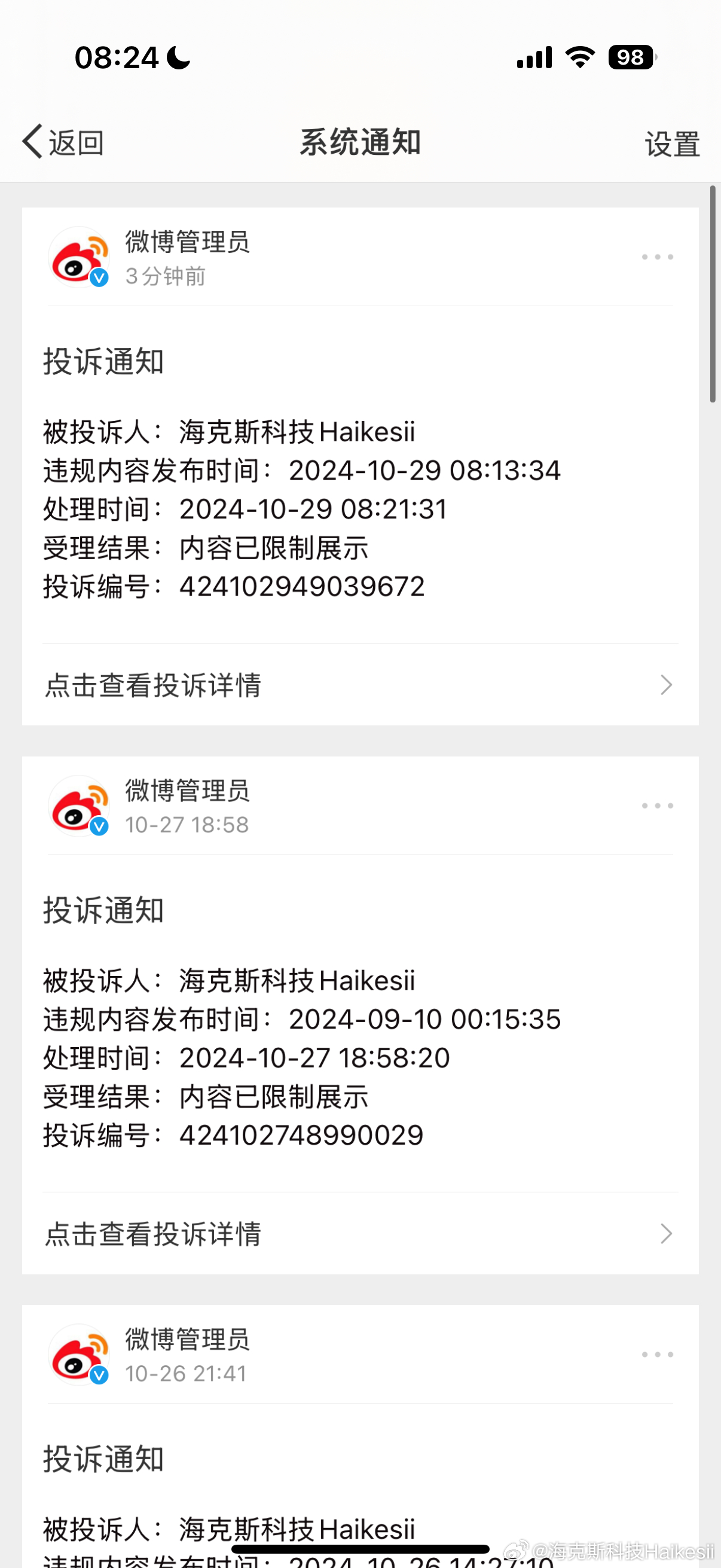View complaint details for number 424102748990029
721x1568 pixels.
[x=360, y=1233]
